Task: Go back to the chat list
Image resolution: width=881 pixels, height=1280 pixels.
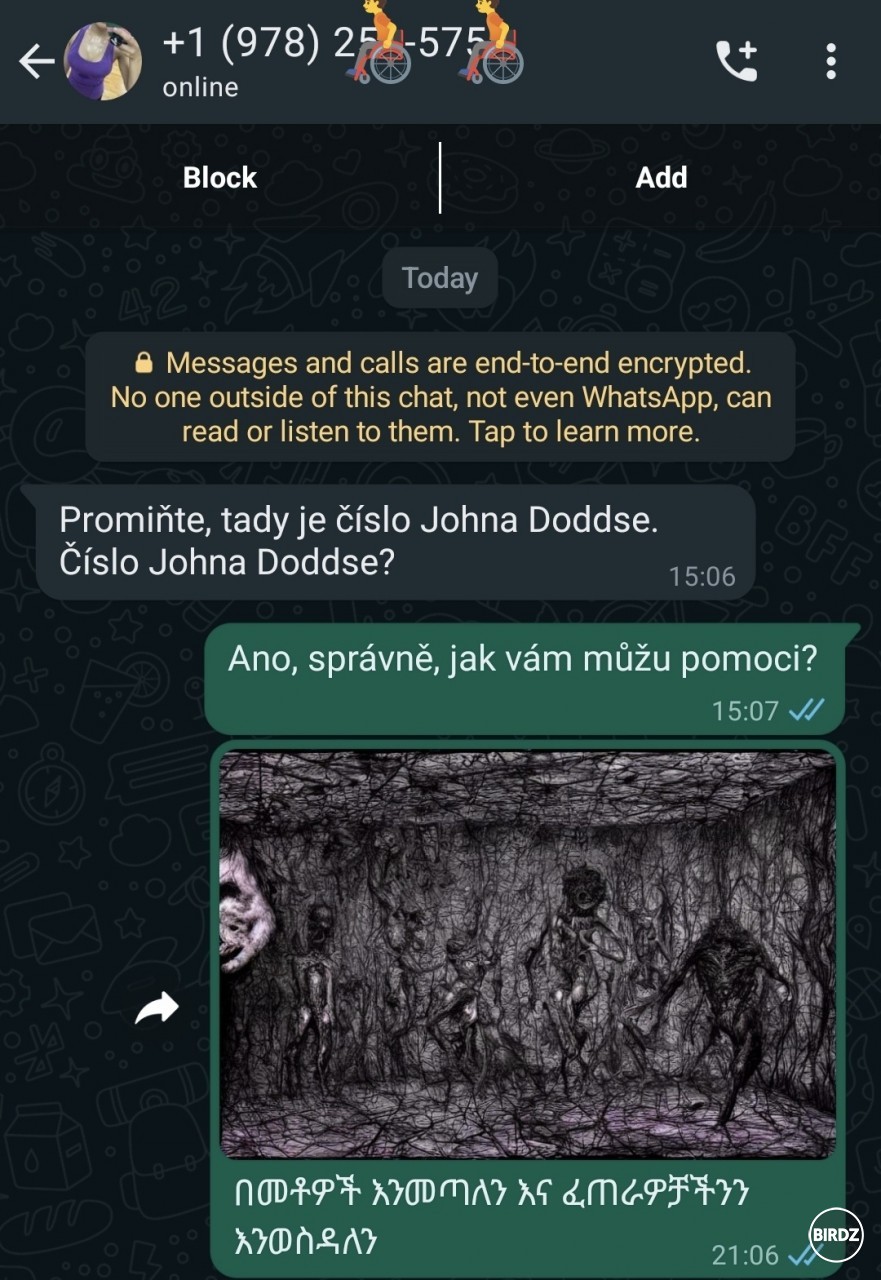Action: click(x=36, y=62)
